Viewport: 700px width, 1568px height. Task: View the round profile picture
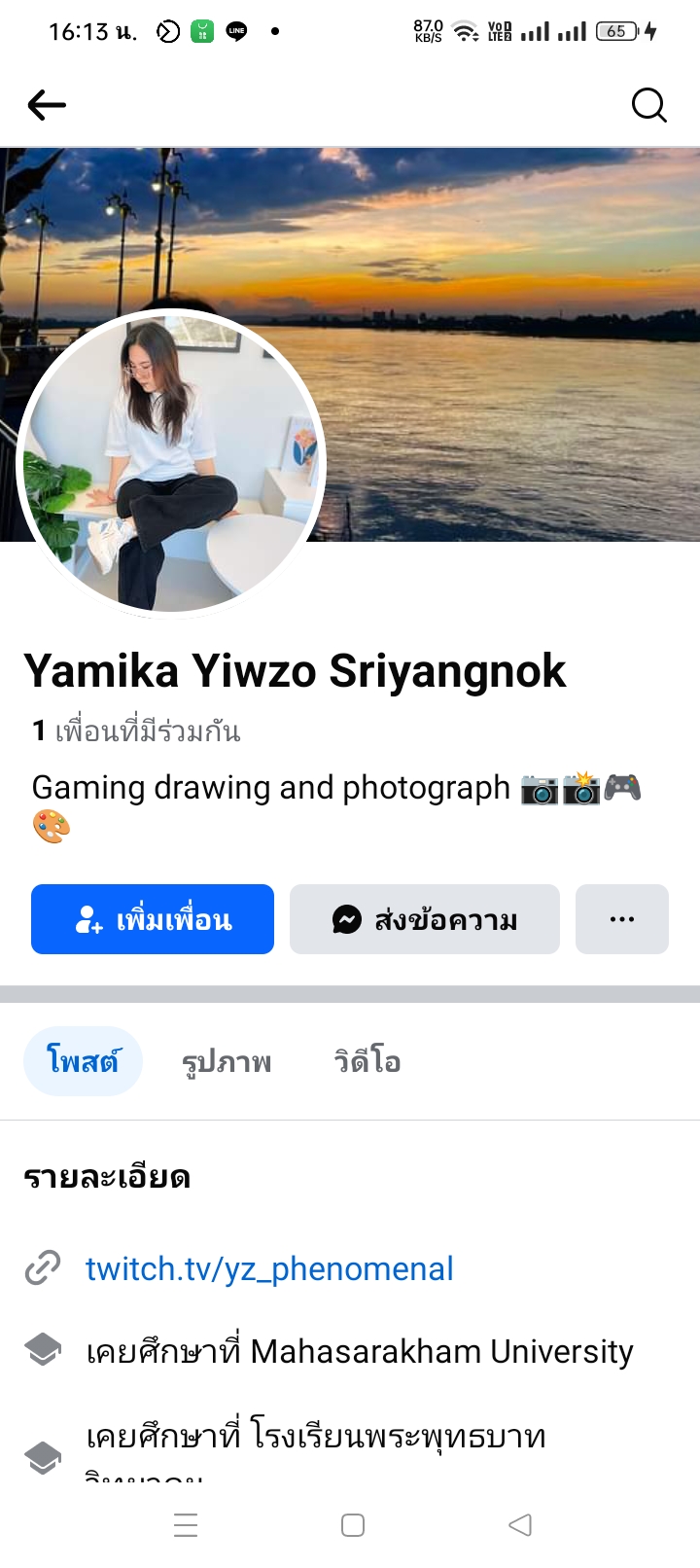click(171, 464)
